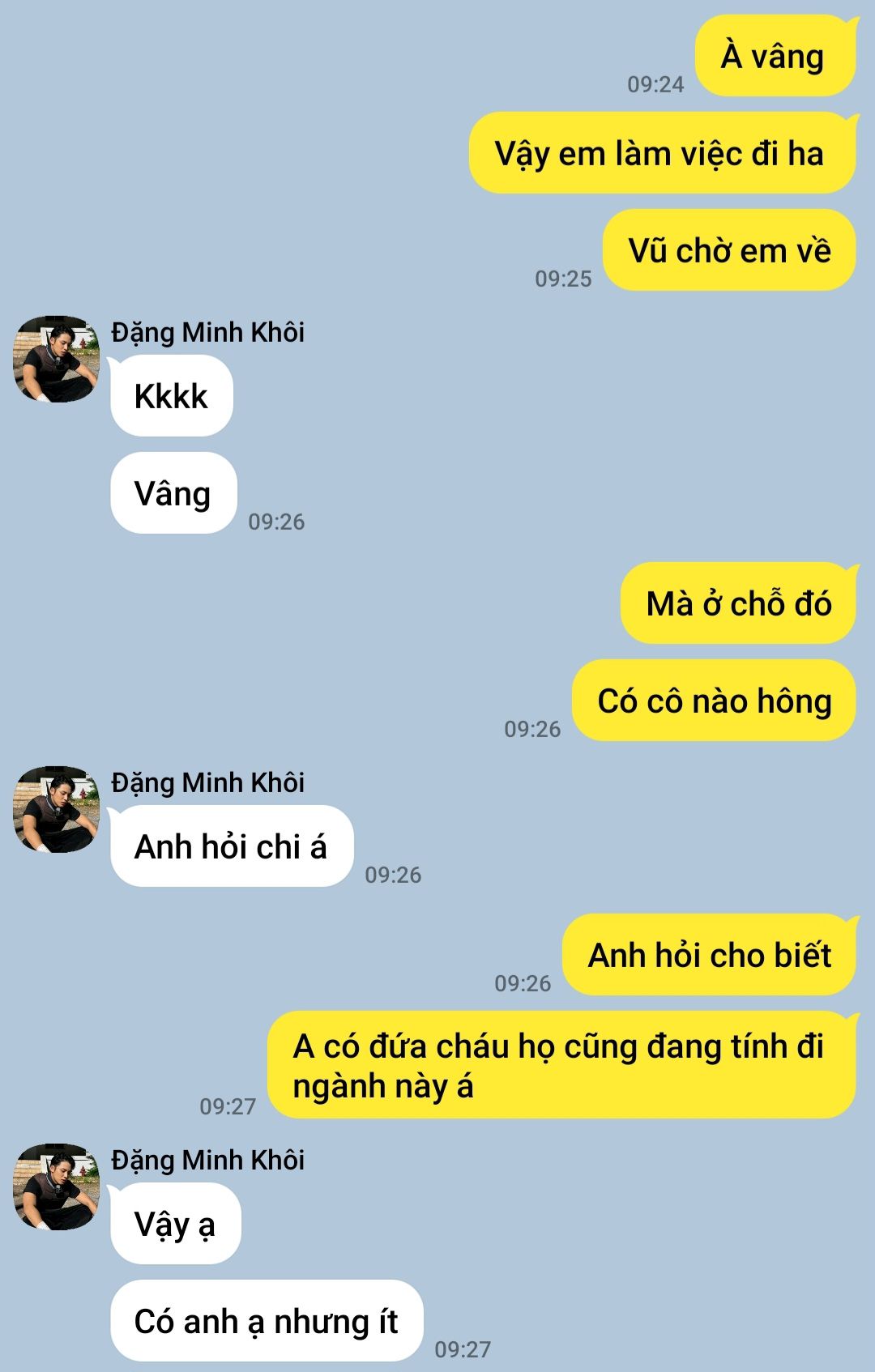The height and width of the screenshot is (1372, 875).
Task: View sender's profile picture beside "Vậy ạ"
Action: point(57,1187)
